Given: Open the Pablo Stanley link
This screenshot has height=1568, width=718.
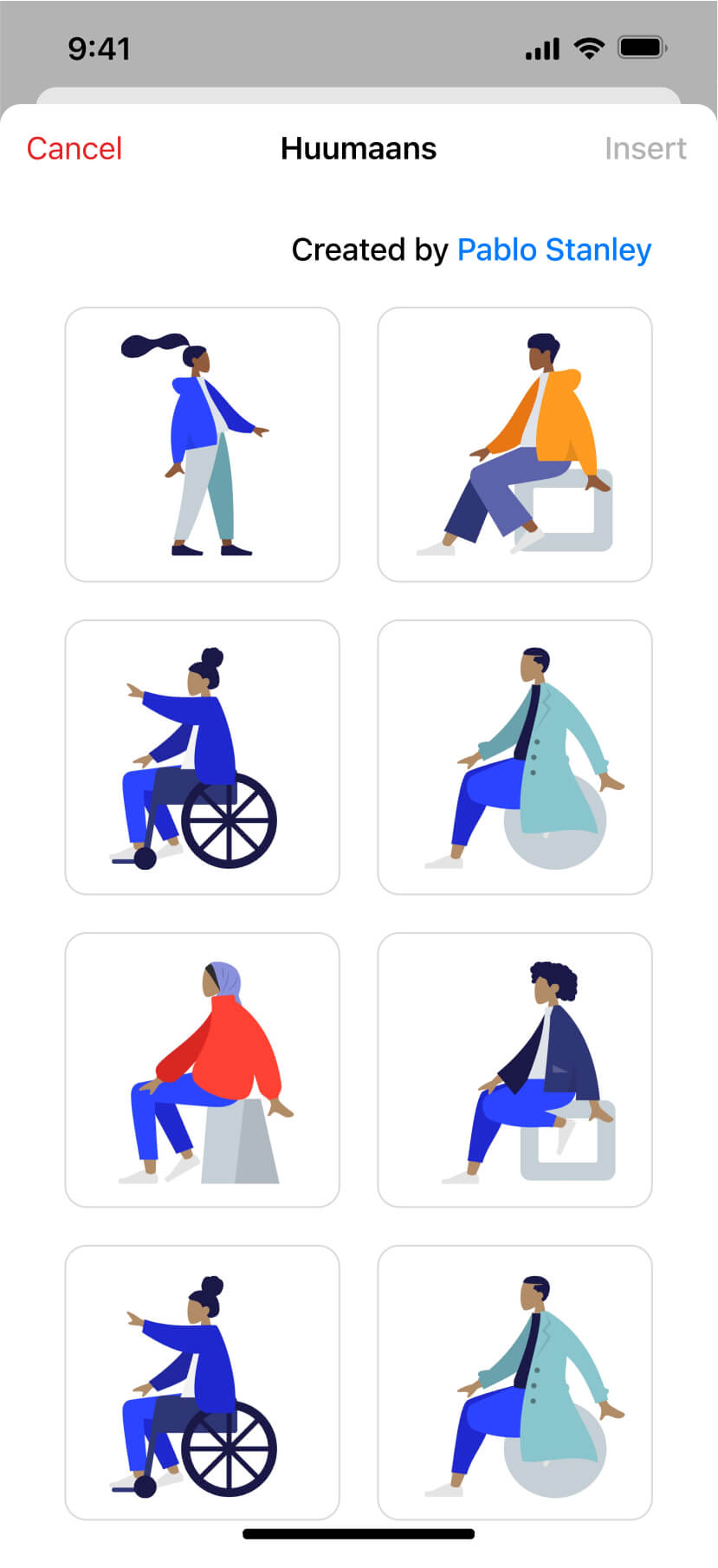Looking at the screenshot, I should pos(553,250).
